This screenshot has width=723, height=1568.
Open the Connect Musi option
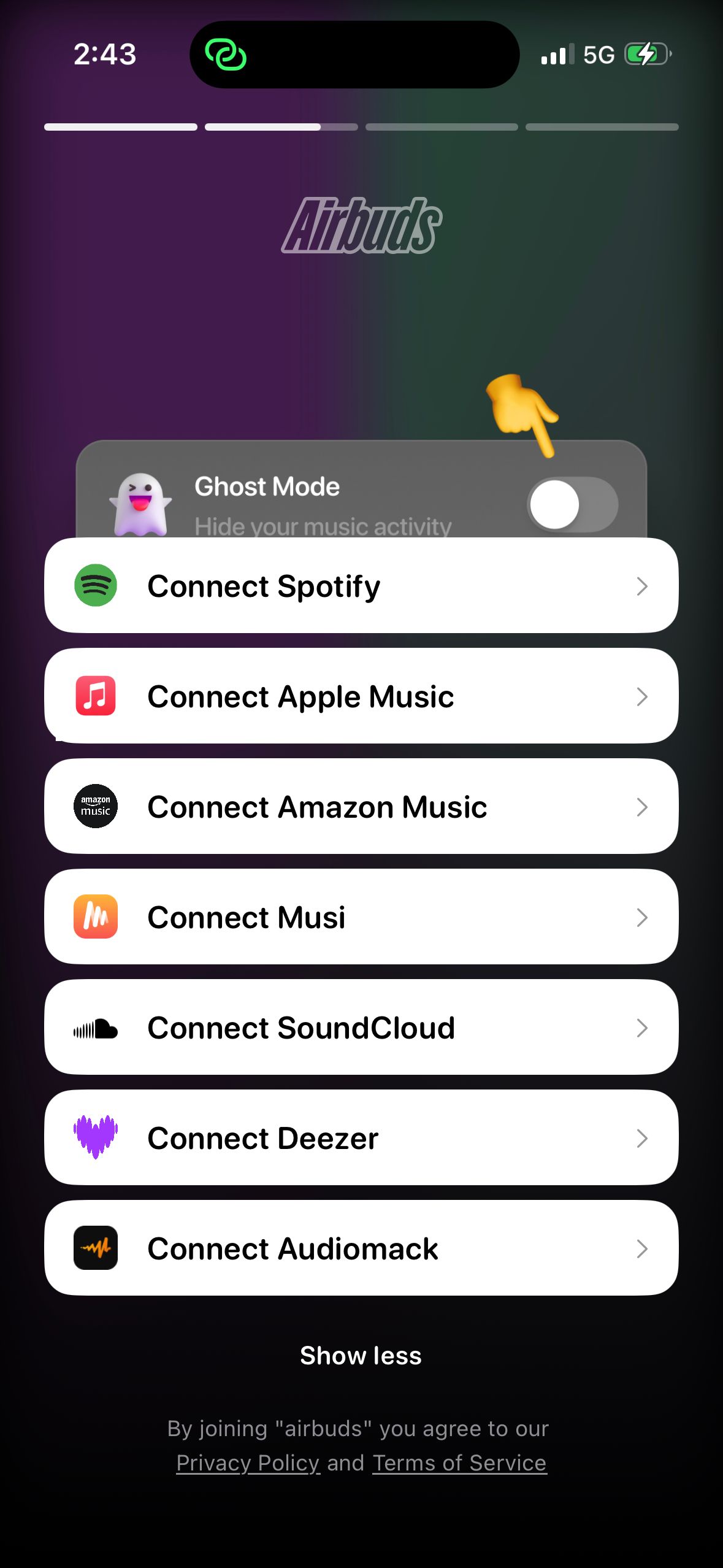point(361,917)
